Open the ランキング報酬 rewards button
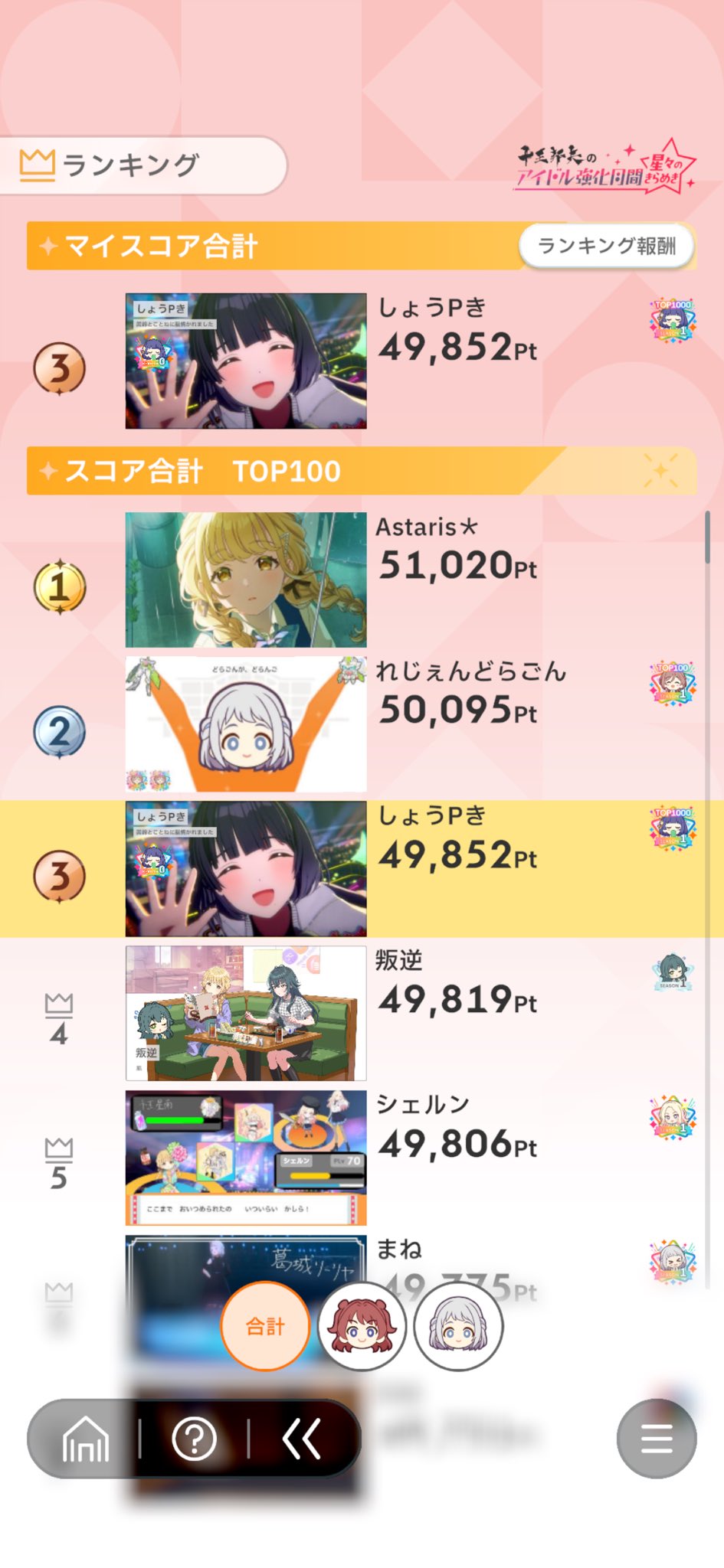This screenshot has height=1568, width=724. [x=606, y=246]
